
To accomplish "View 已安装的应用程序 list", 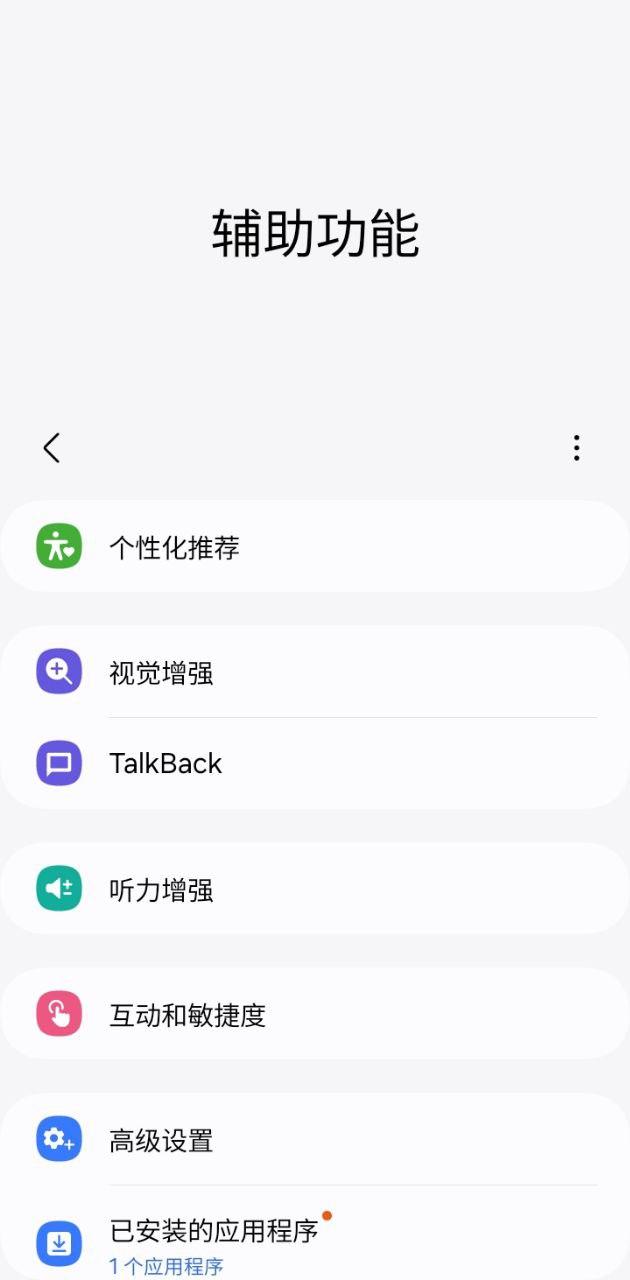I will 314,1242.
